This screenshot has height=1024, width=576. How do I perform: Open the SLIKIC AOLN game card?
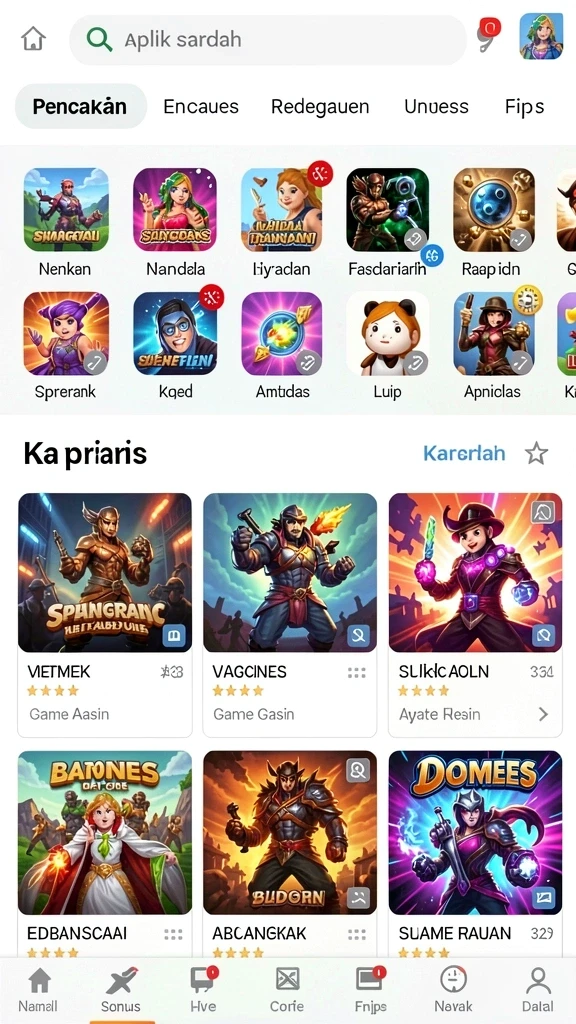tap(475, 615)
